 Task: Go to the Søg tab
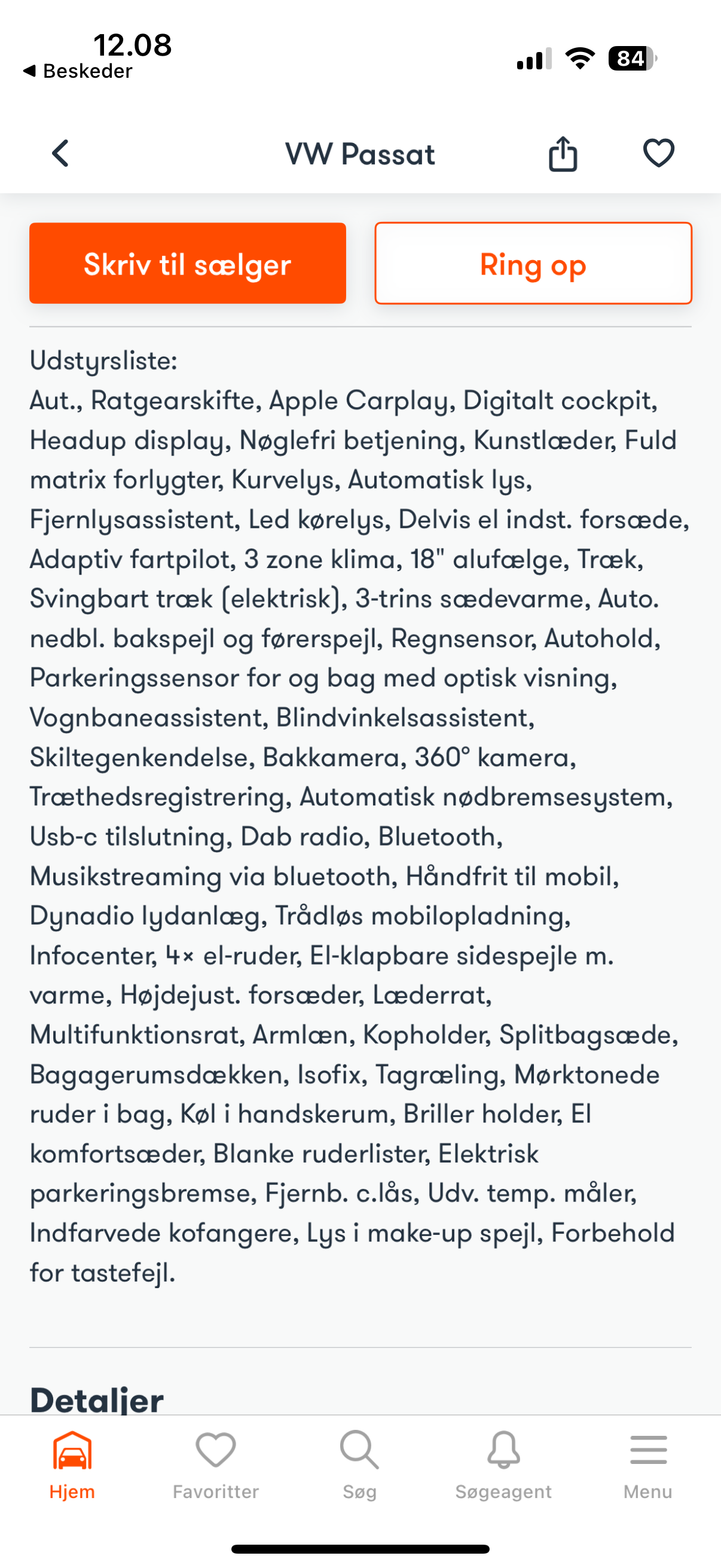(359, 1464)
